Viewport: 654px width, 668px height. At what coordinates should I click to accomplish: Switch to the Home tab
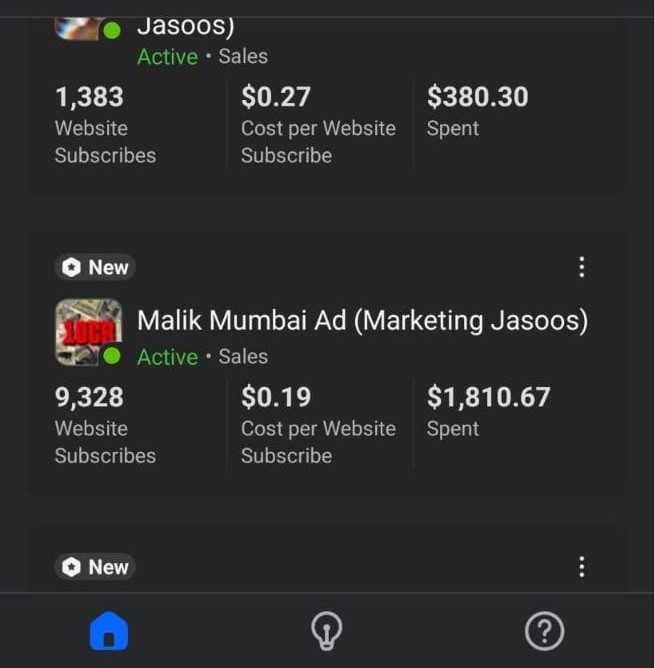point(109,631)
